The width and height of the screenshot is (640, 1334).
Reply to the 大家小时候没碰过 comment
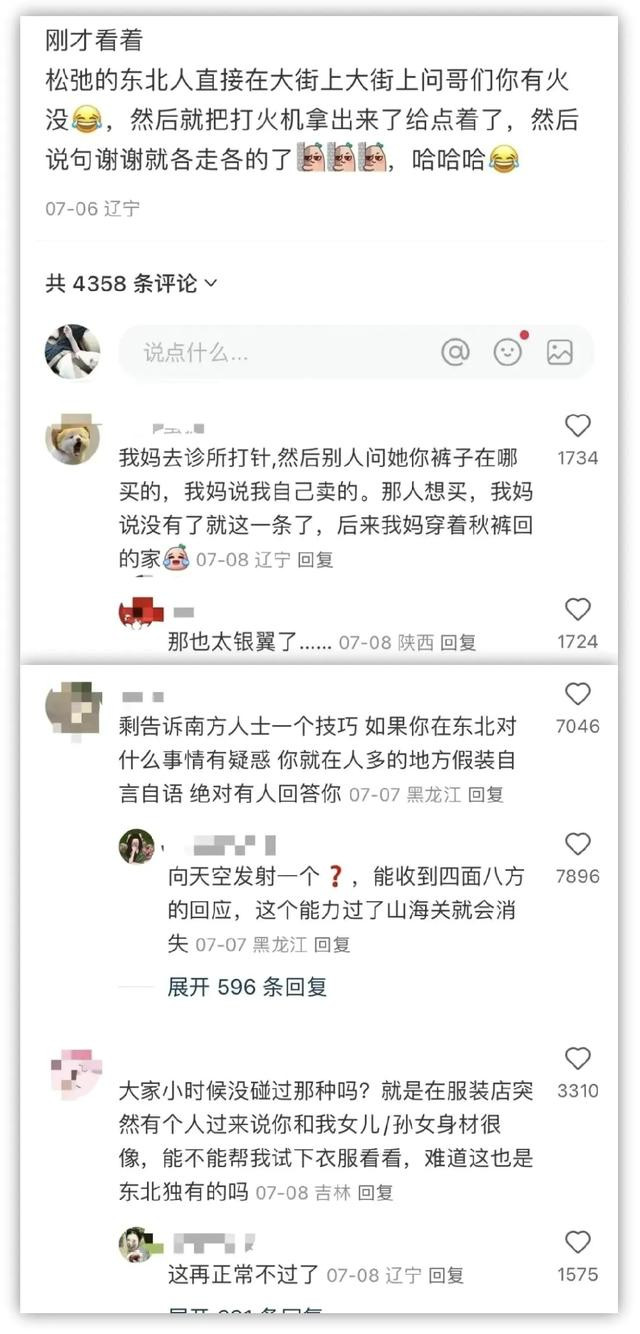click(x=376, y=1193)
